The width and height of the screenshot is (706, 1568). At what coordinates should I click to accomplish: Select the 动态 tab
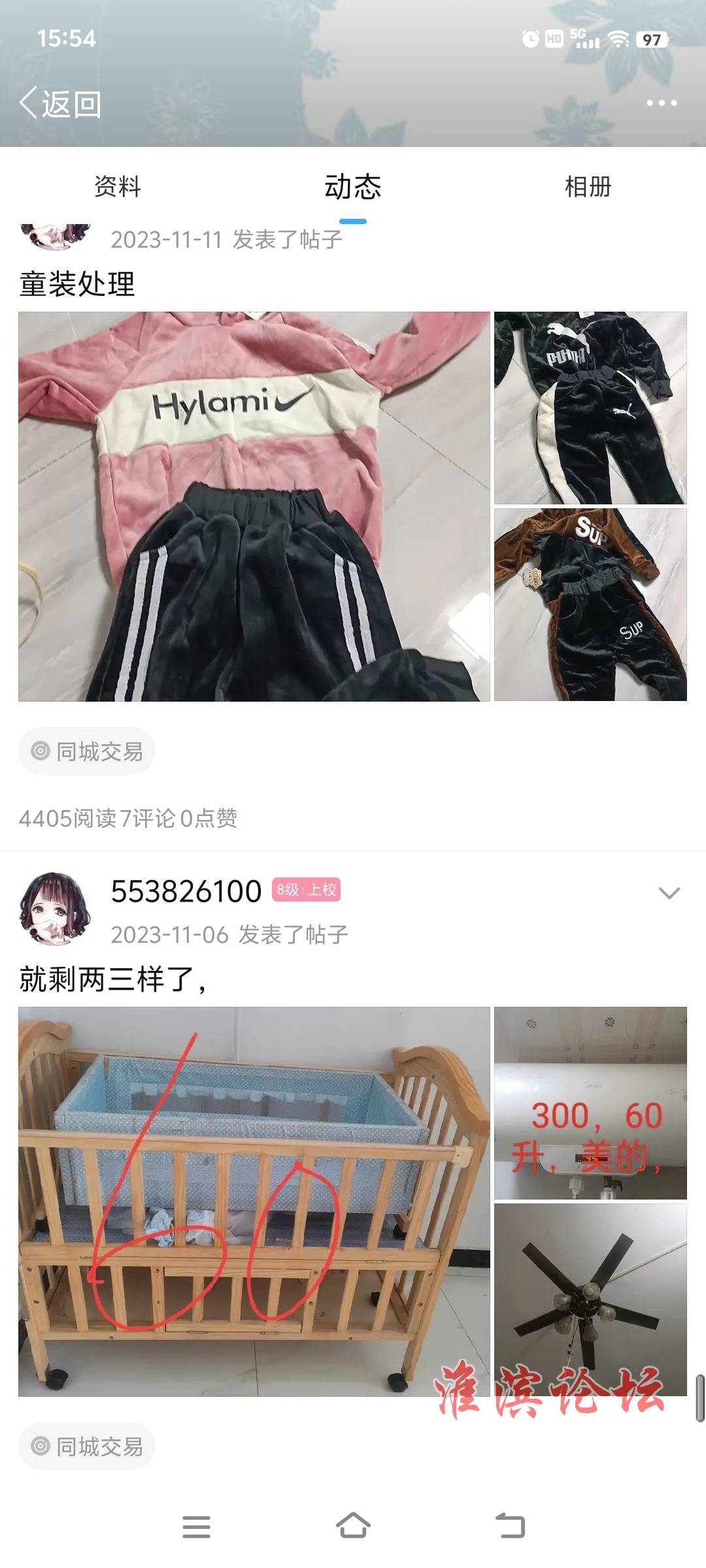[x=352, y=187]
